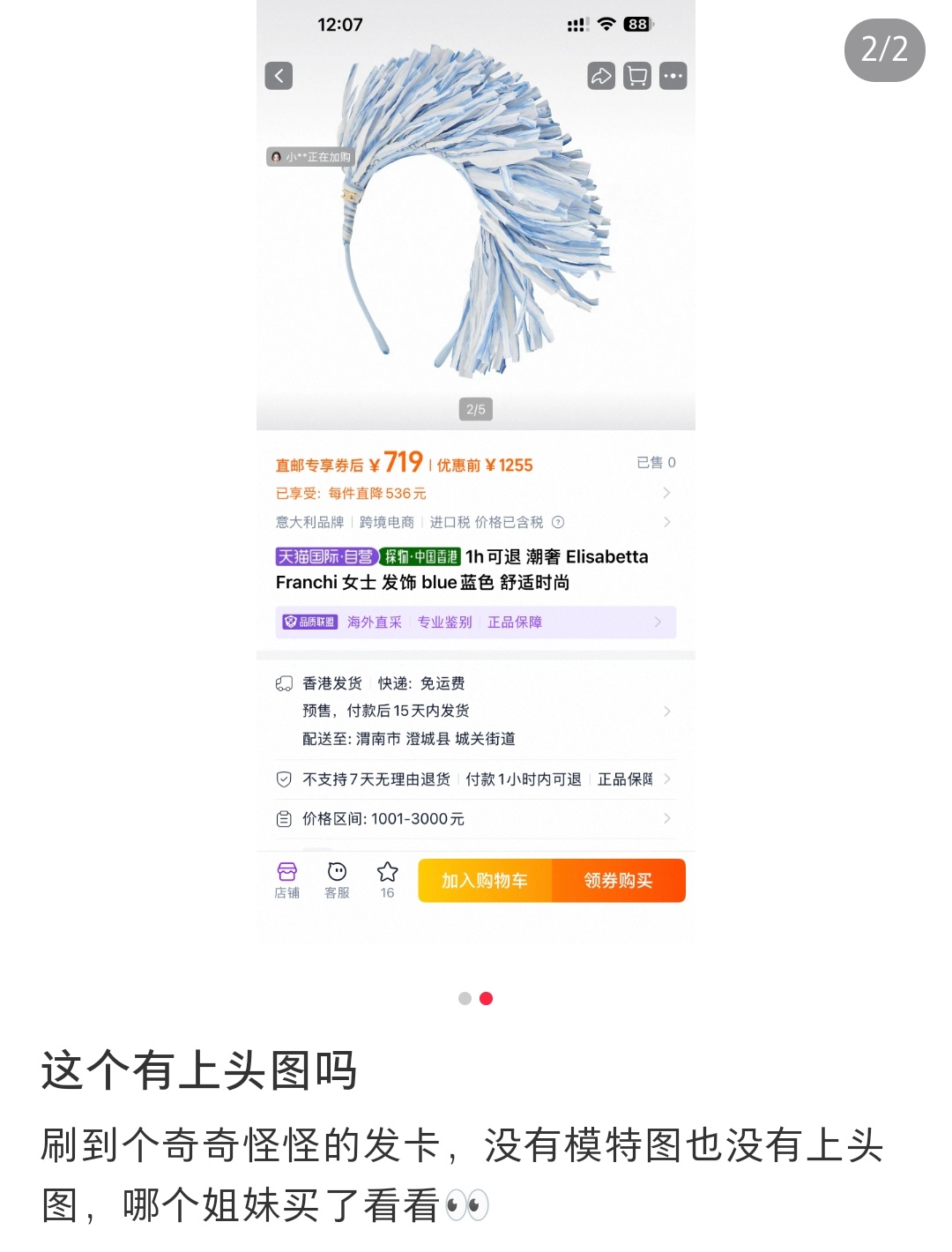Tap the more options (…) icon
This screenshot has height=1252, width=952.
pos(672,76)
